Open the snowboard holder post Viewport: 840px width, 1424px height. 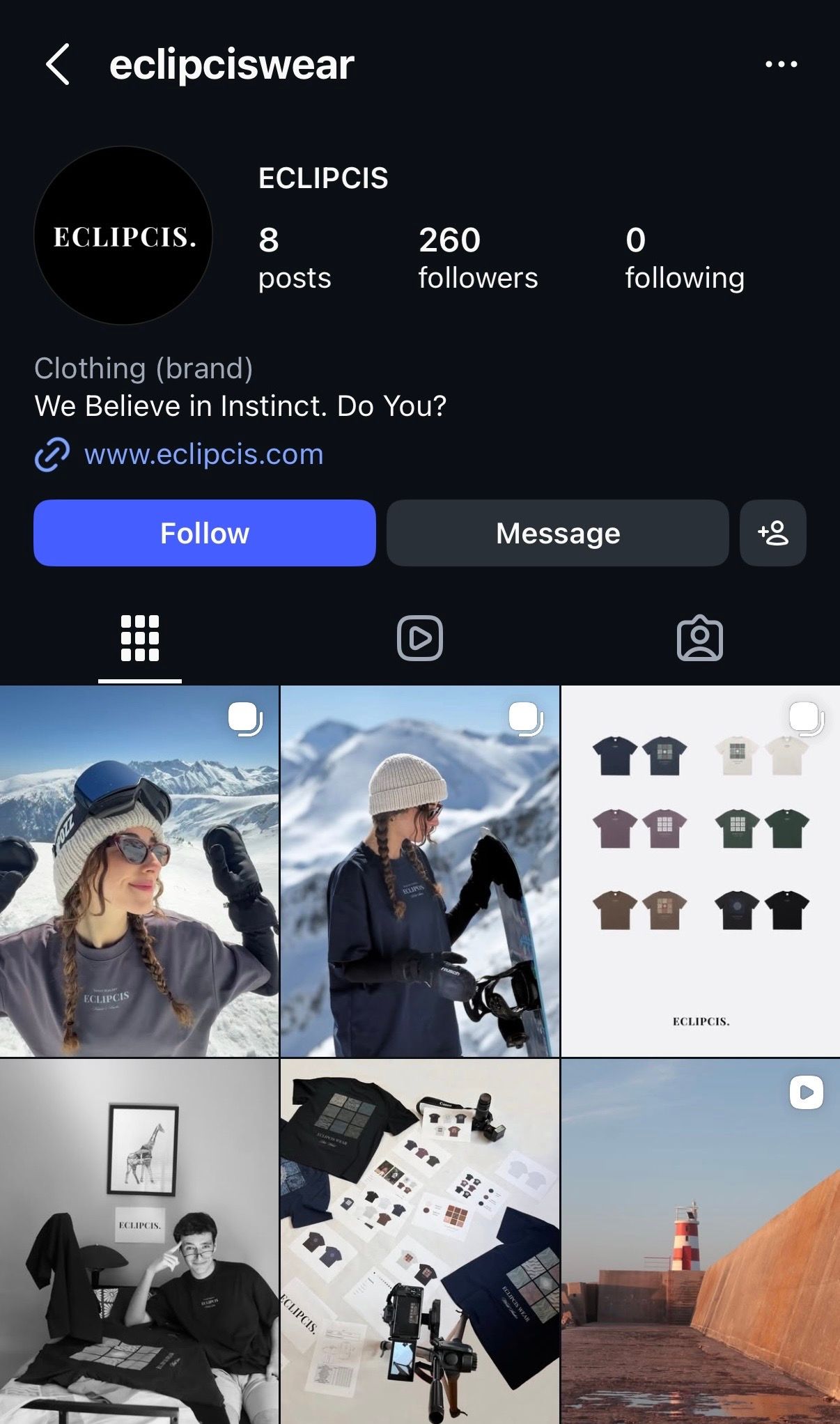click(x=420, y=871)
